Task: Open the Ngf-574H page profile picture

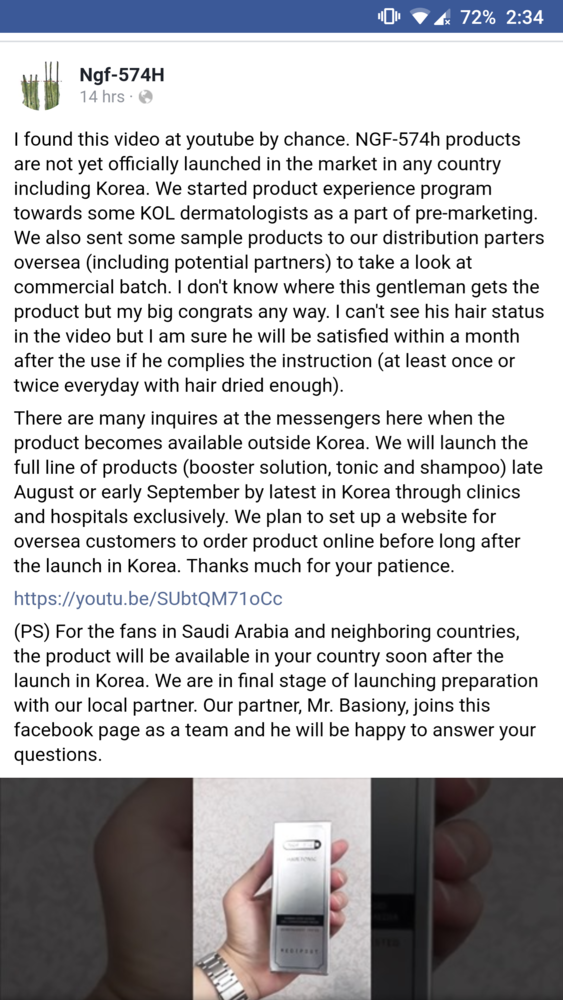Action: coord(41,86)
